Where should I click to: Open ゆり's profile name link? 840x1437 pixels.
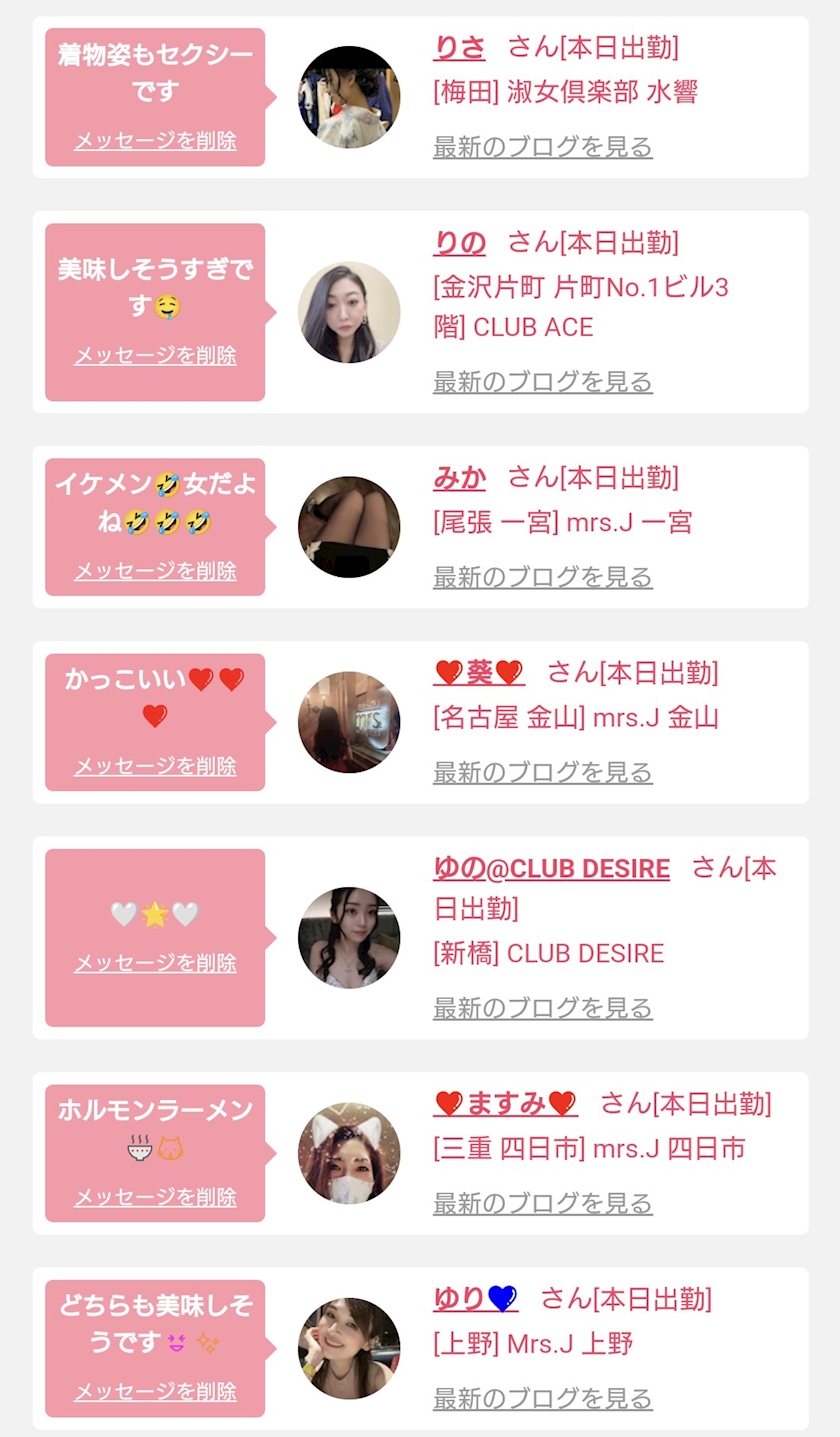pyautogui.click(x=475, y=1299)
